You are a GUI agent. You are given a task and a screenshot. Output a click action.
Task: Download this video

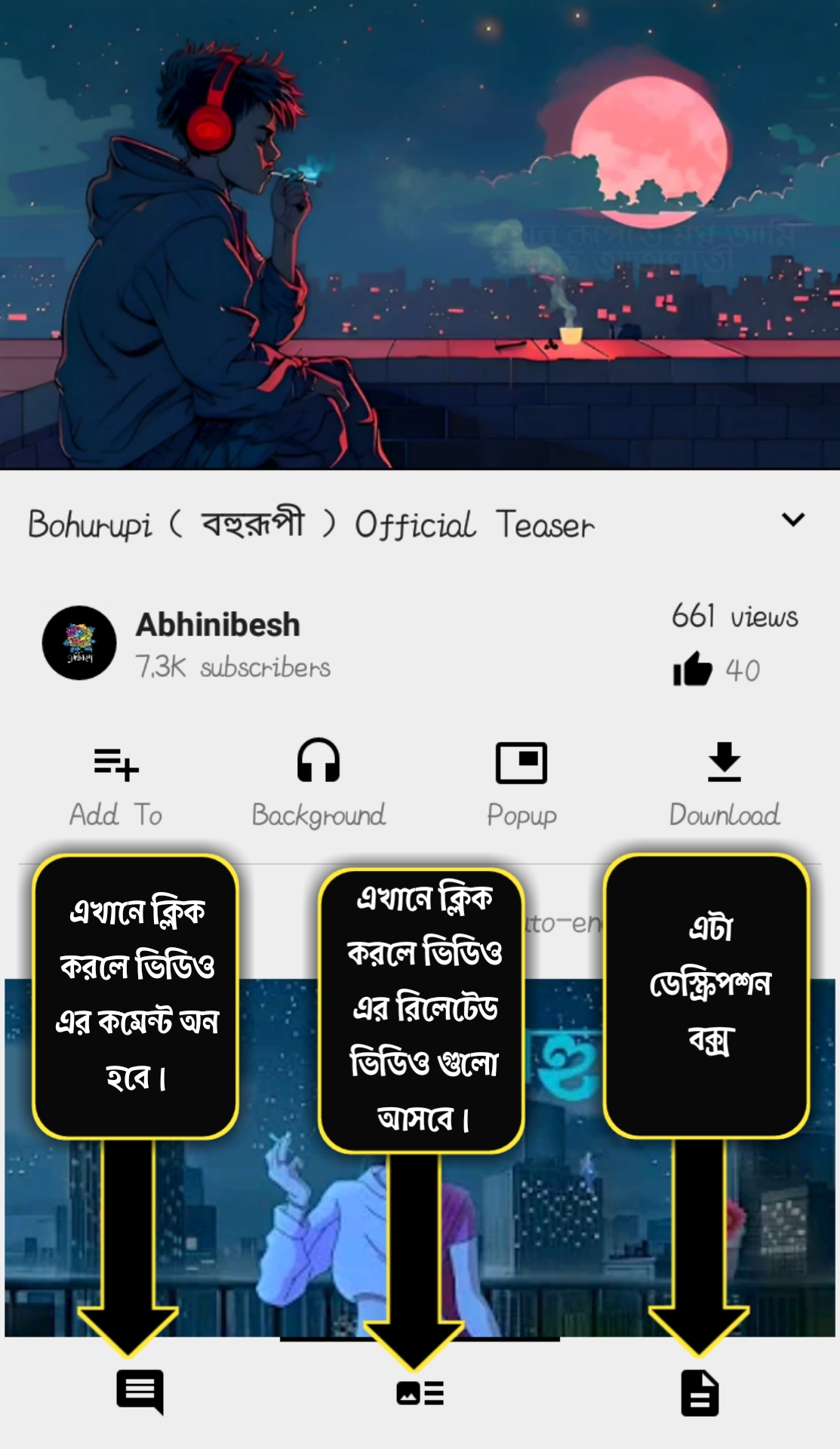point(724,783)
